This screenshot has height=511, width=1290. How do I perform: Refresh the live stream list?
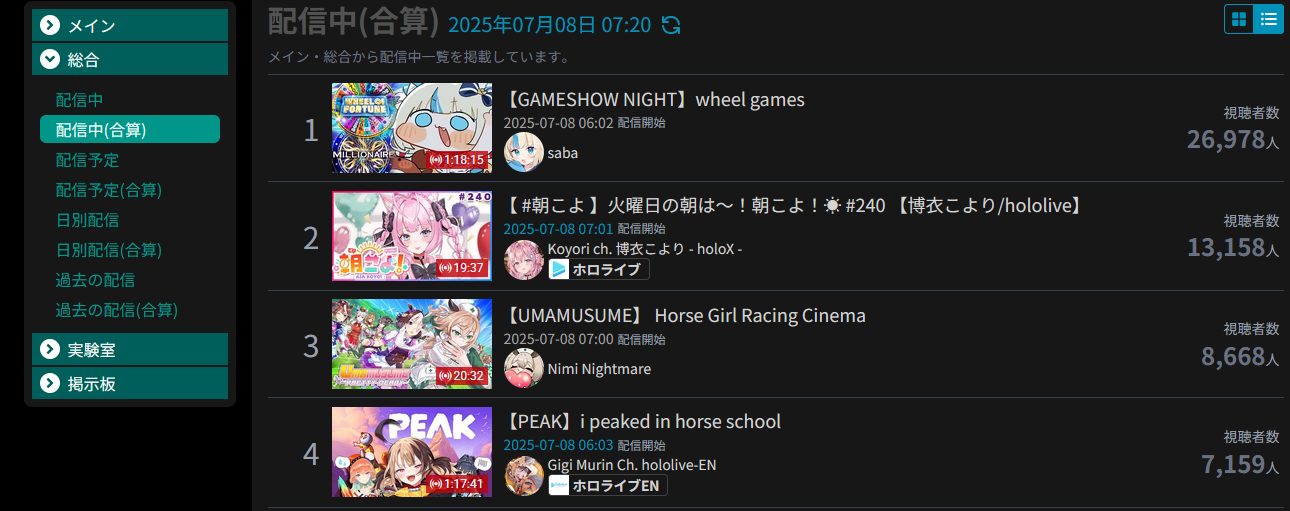(671, 25)
